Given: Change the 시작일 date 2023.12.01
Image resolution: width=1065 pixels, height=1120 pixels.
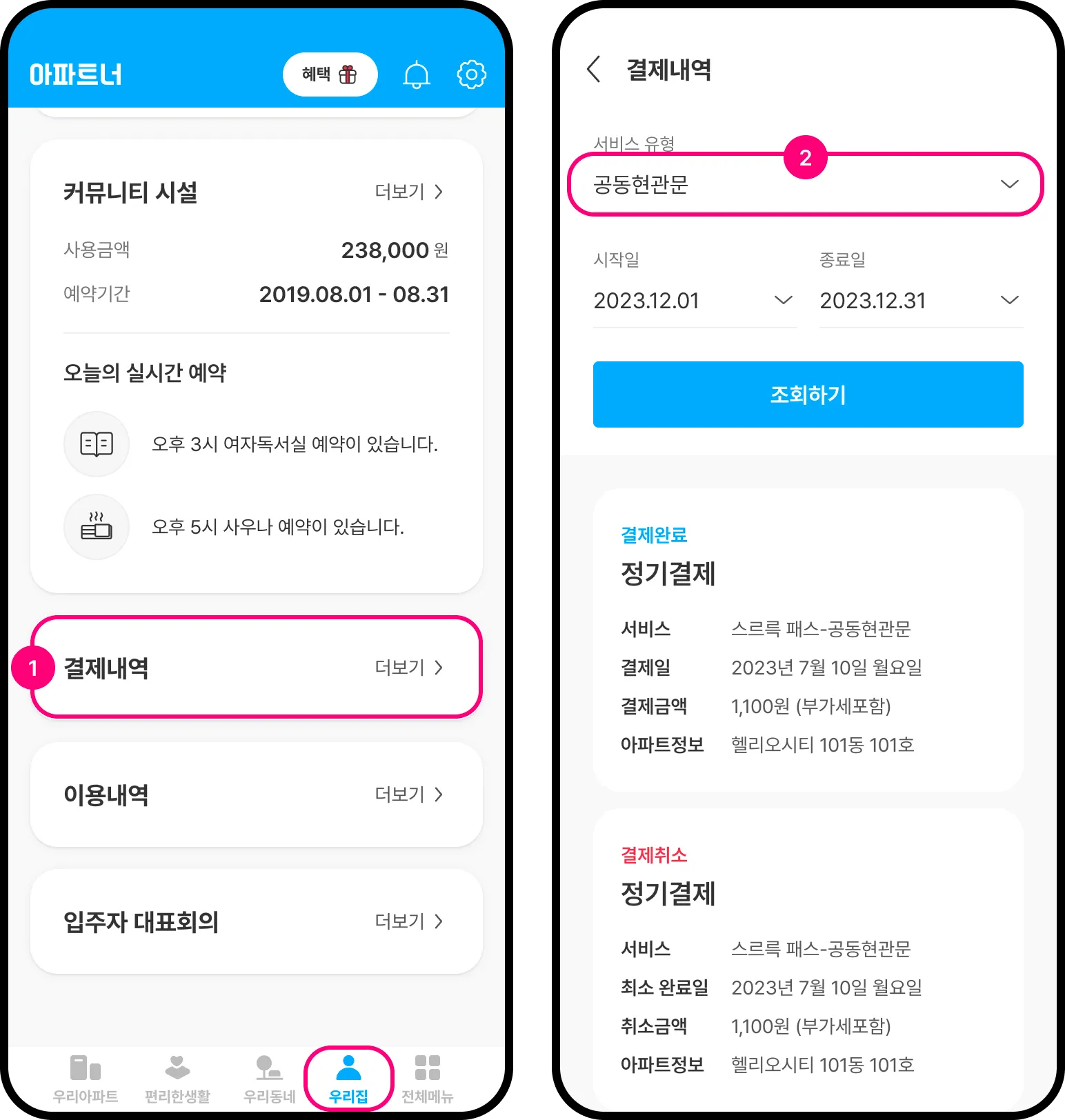Looking at the screenshot, I should click(694, 301).
